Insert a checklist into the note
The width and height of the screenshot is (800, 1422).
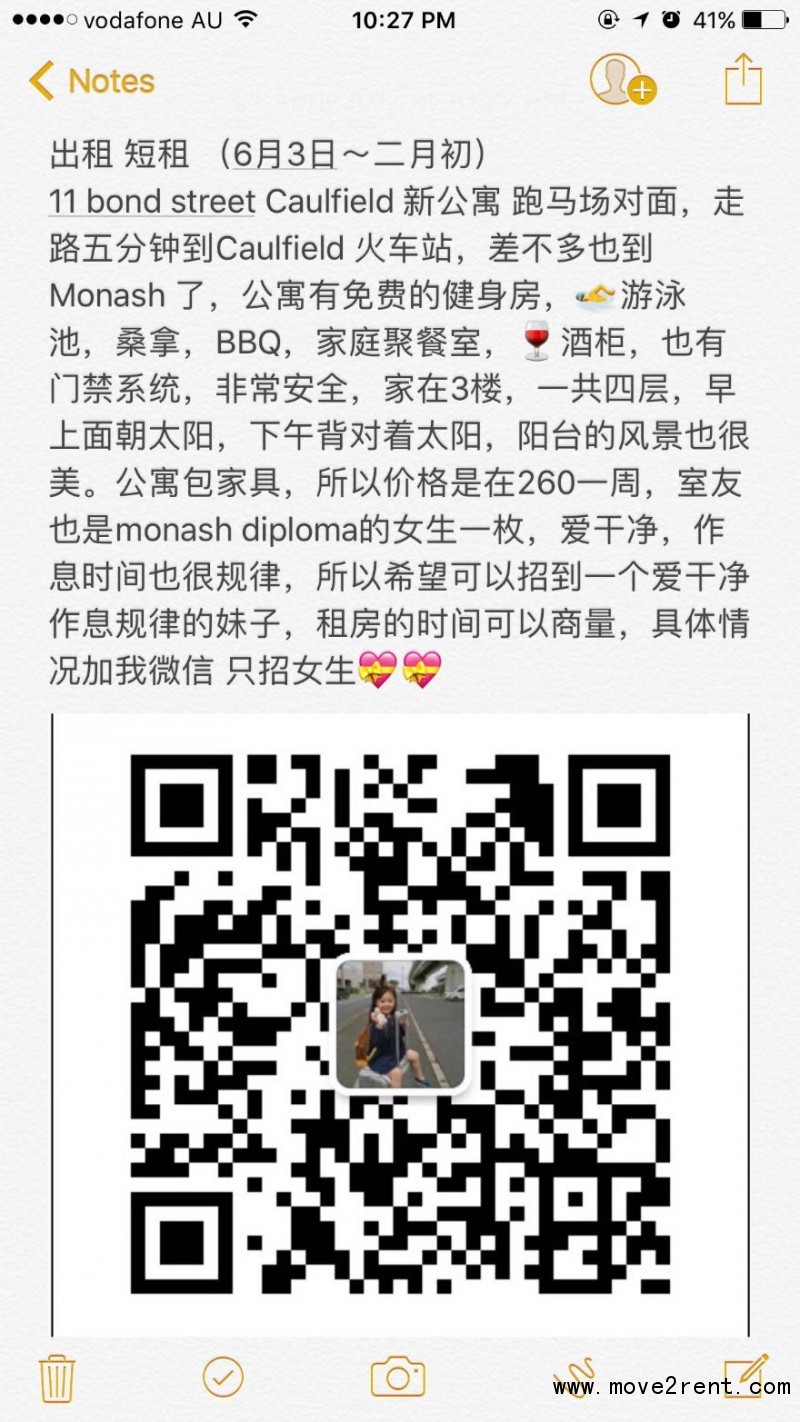(223, 1377)
